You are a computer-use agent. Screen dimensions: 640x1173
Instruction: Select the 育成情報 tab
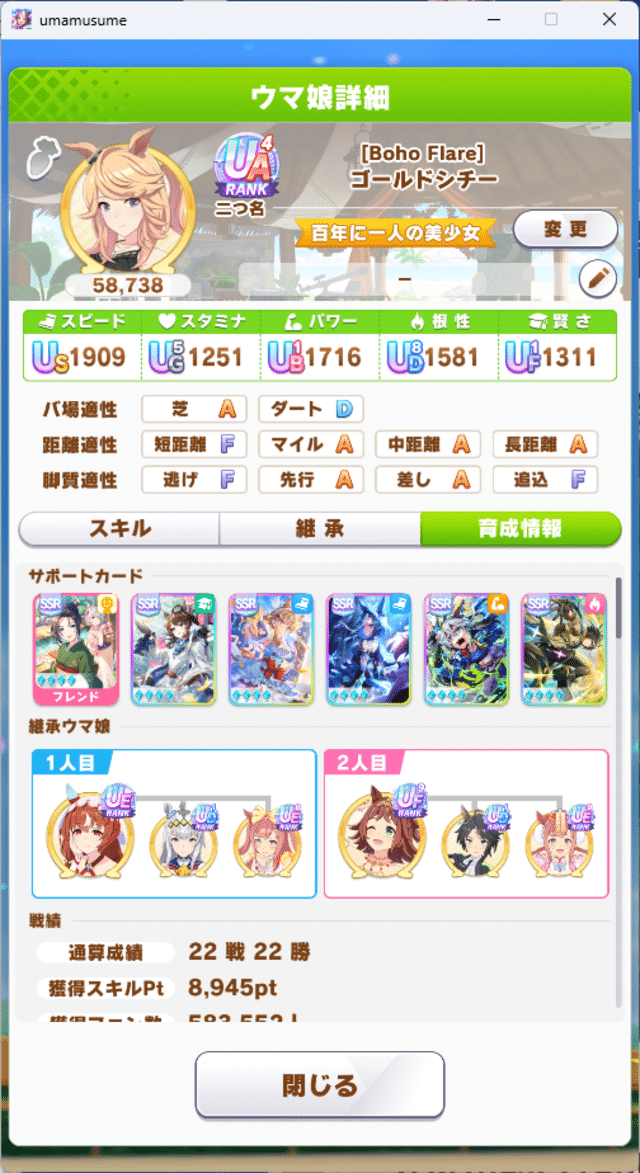pyautogui.click(x=520, y=528)
